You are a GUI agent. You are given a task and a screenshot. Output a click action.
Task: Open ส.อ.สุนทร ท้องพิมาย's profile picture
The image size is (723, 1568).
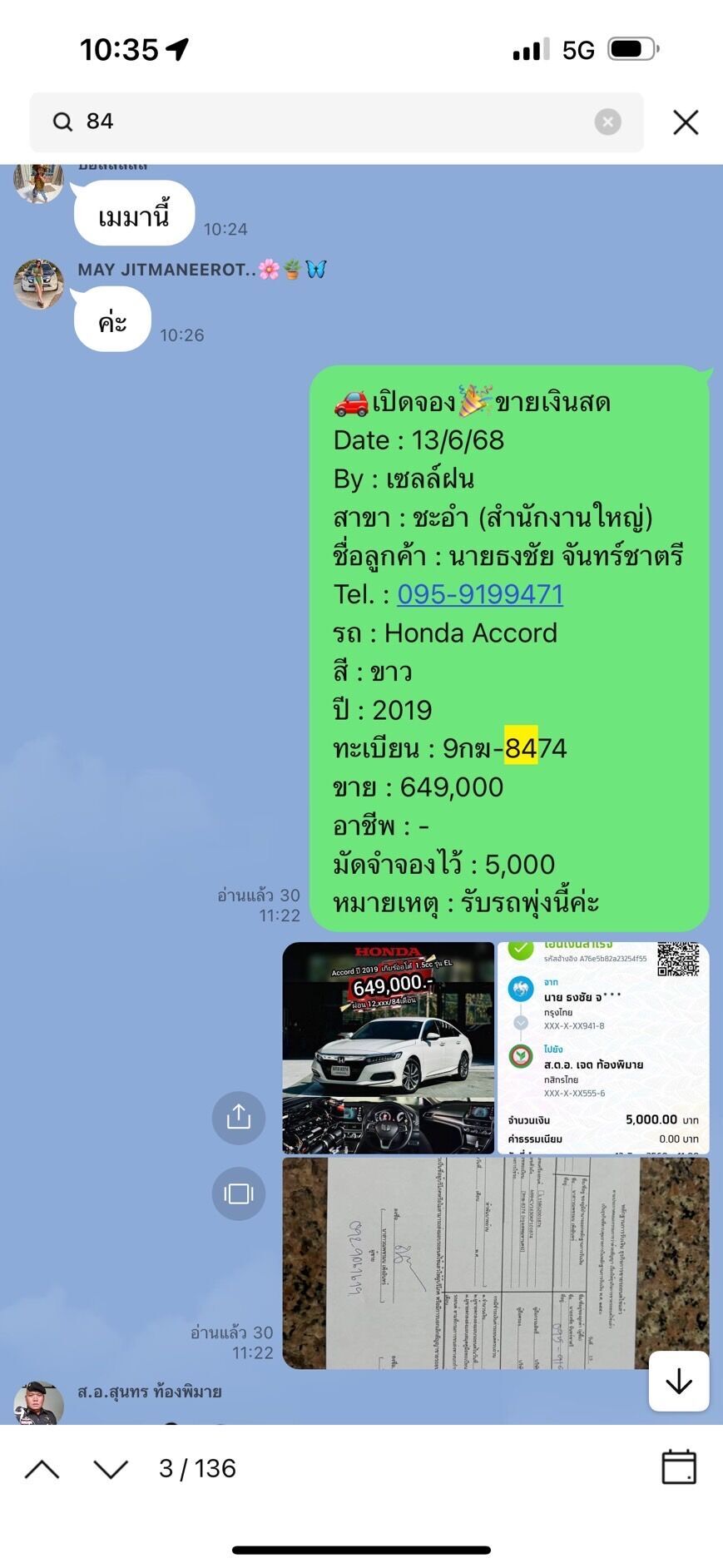point(39,1405)
